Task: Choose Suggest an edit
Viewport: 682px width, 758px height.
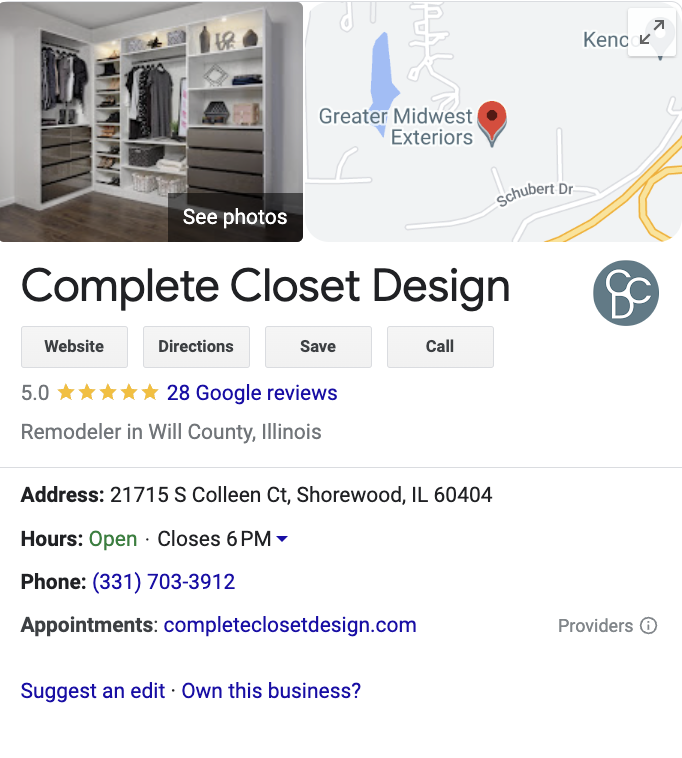Action: pos(92,691)
